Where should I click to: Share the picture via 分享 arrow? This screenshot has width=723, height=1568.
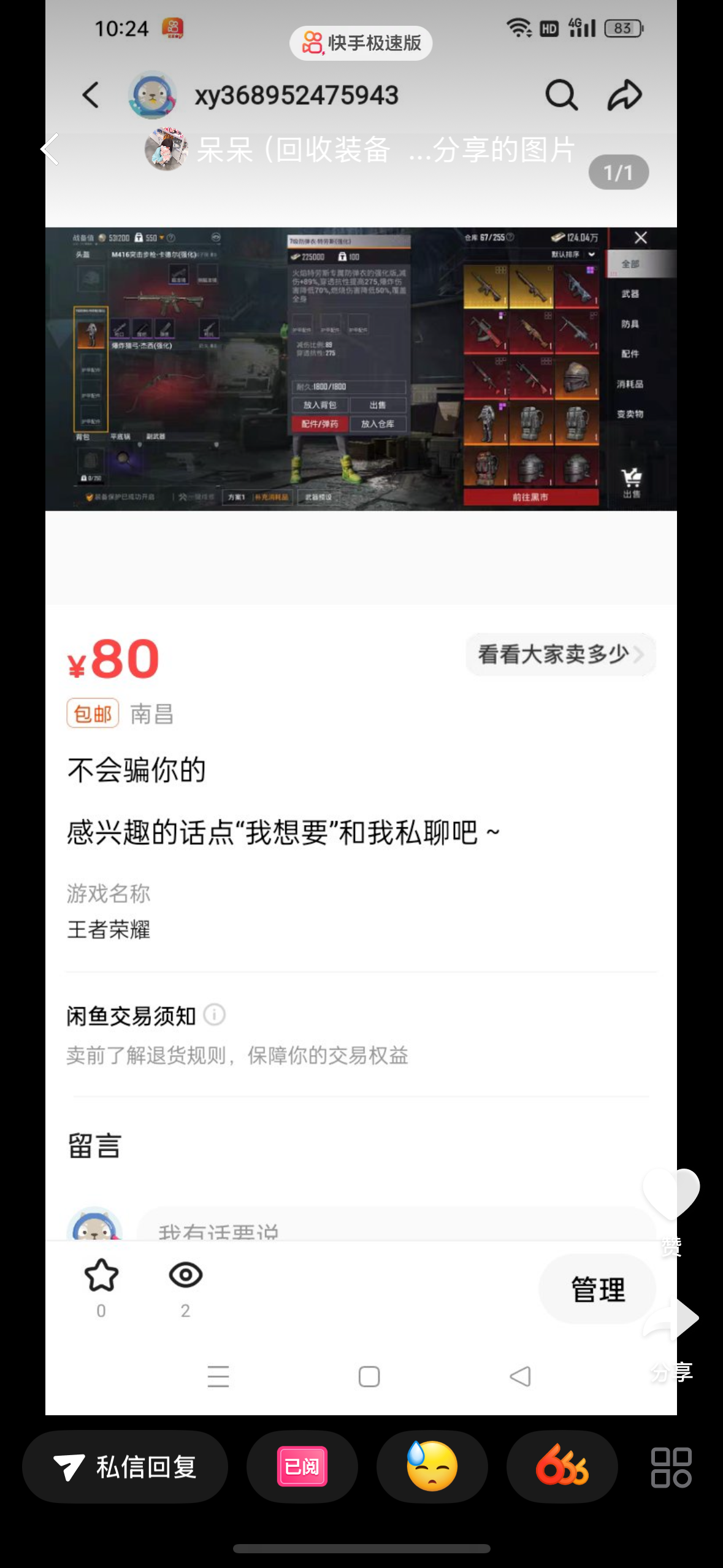pos(671,1318)
